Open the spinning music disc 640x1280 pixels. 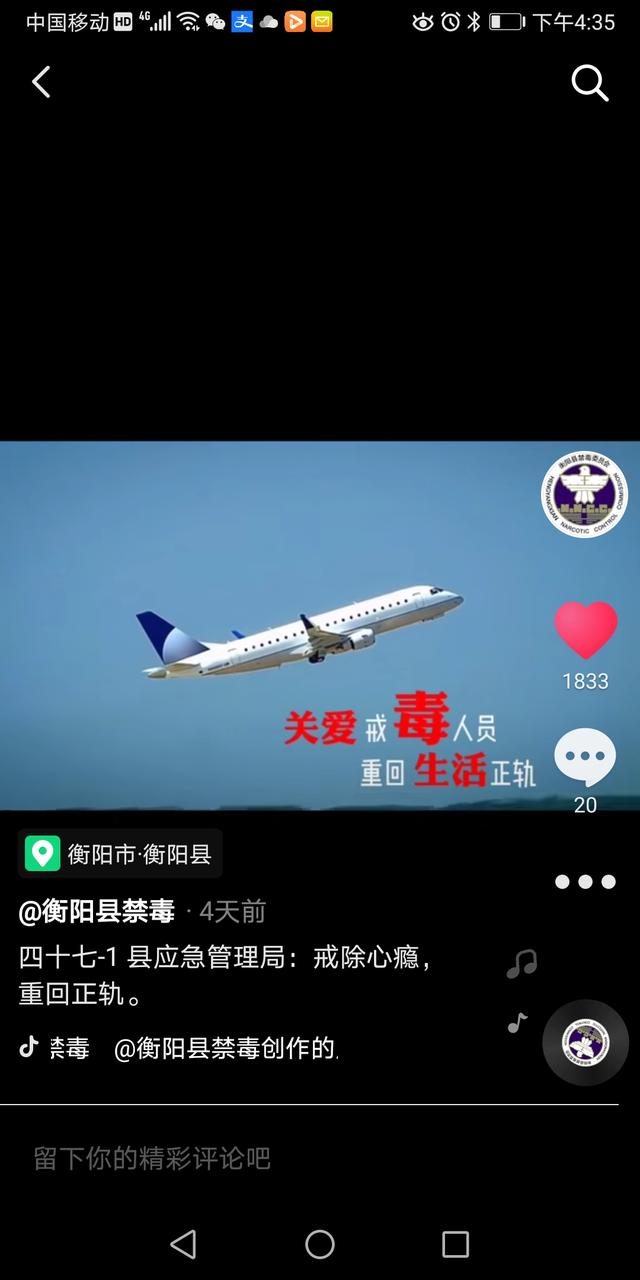(x=585, y=1042)
